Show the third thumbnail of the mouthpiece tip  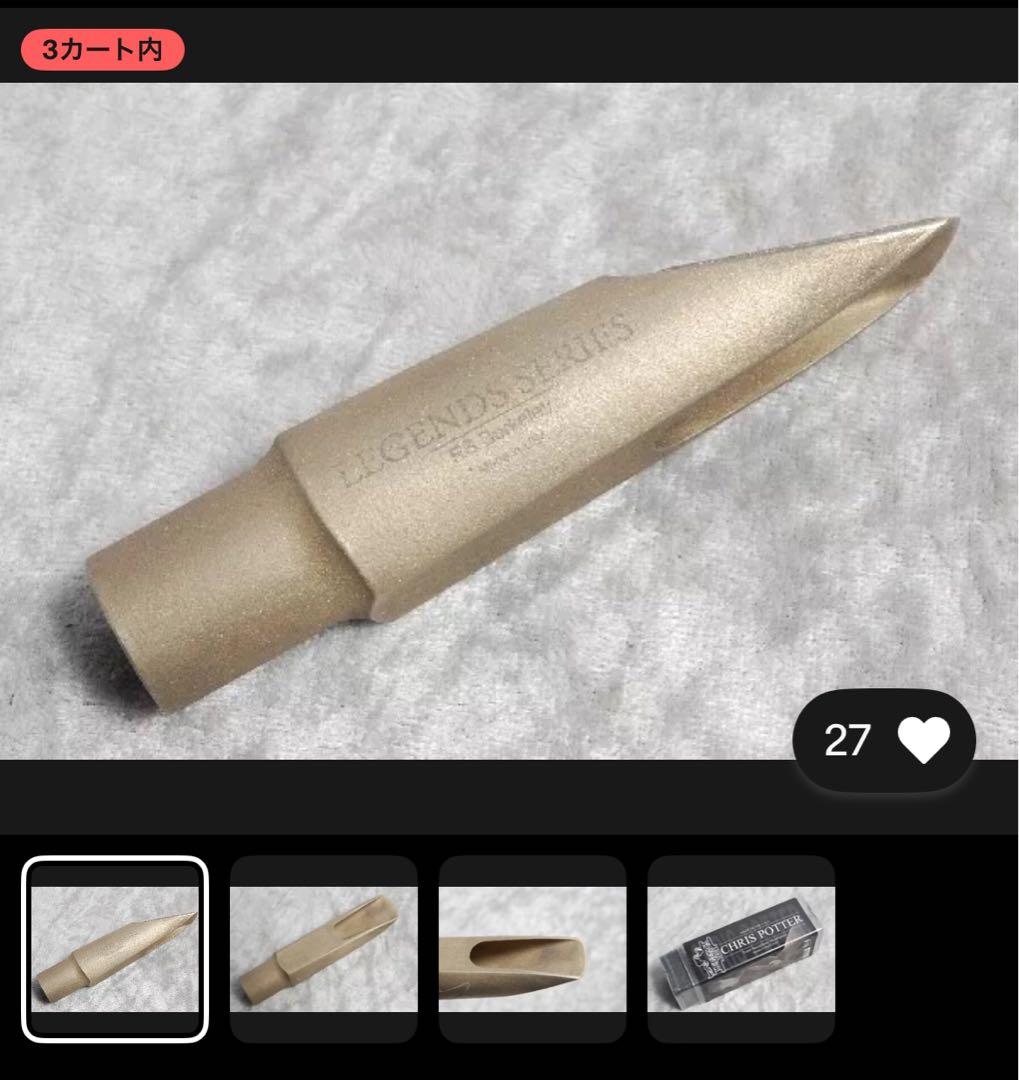532,948
